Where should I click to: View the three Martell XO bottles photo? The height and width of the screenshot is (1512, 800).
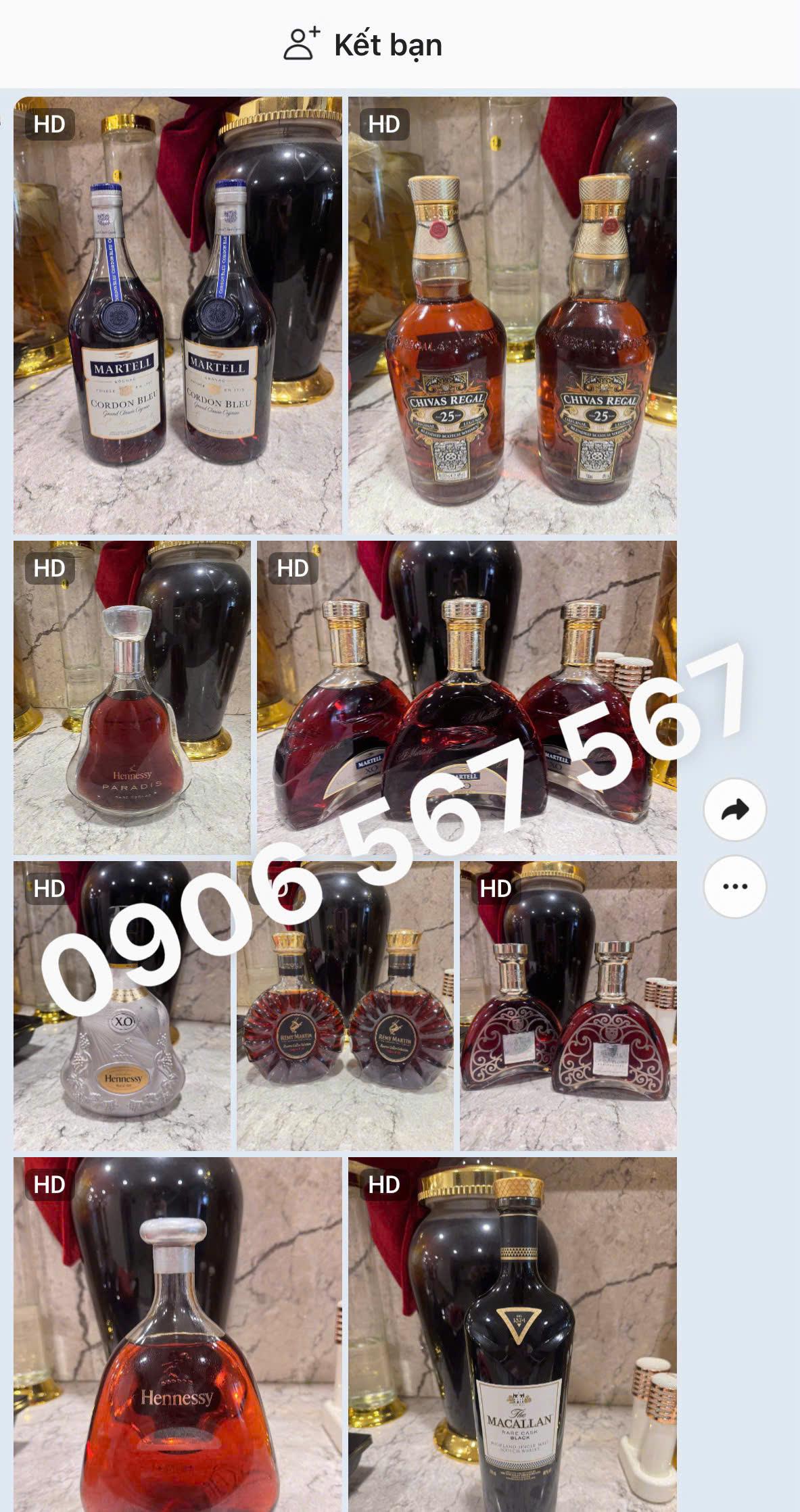pos(467,698)
